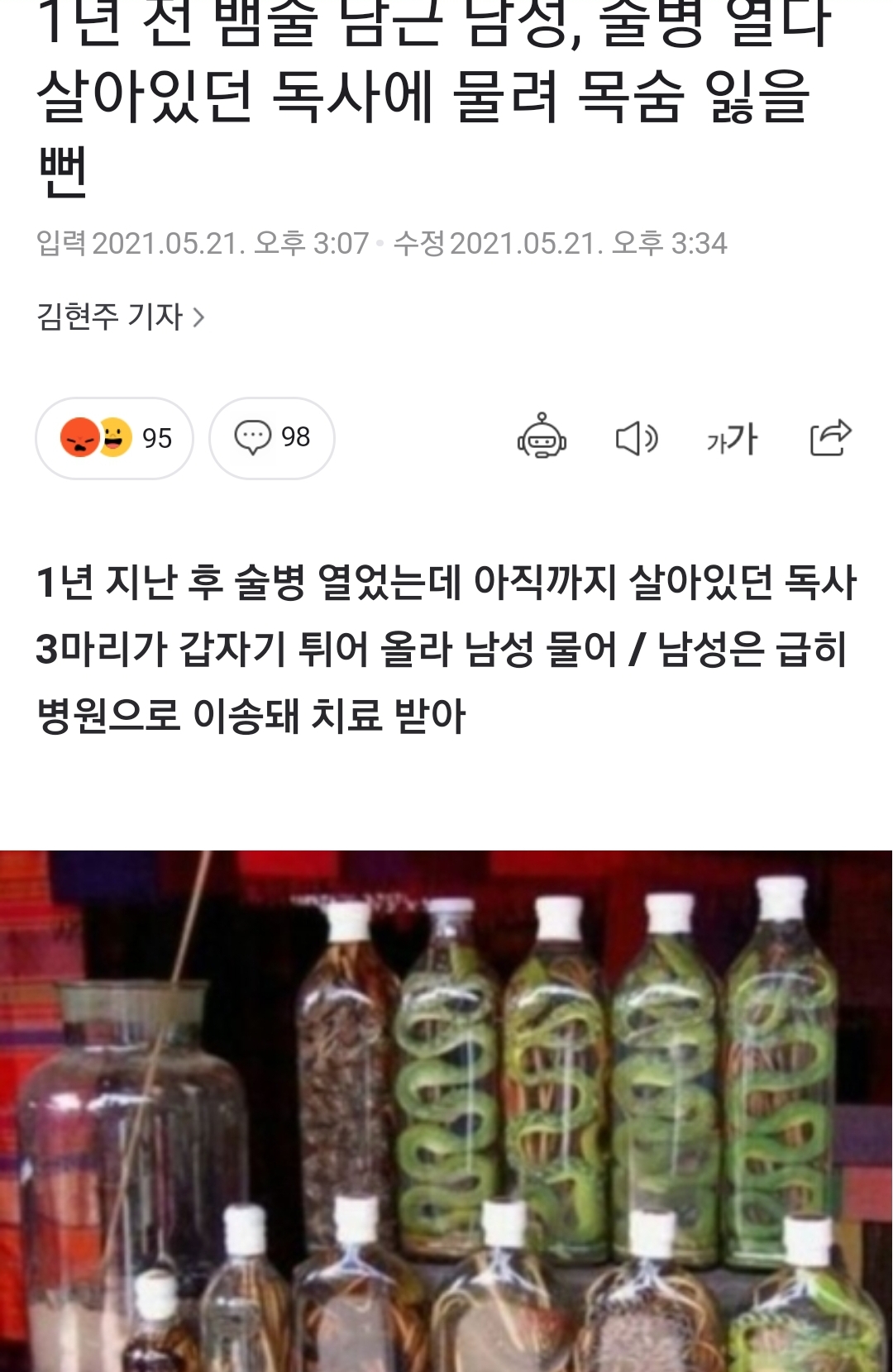Adjust font size with 가가 icon
The image size is (893, 1372).
point(732,438)
